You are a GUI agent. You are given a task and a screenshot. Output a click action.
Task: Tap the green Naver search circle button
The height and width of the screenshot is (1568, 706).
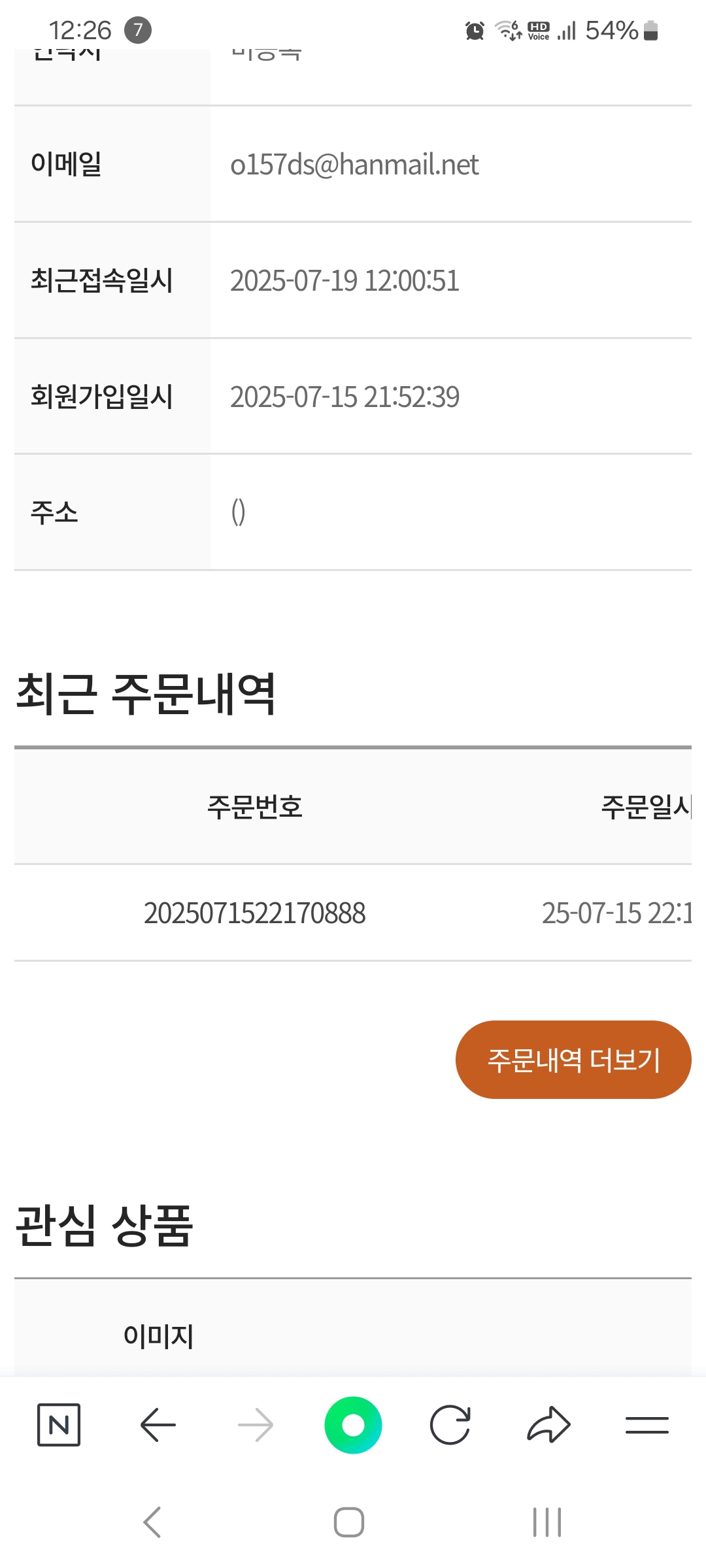(x=353, y=1424)
